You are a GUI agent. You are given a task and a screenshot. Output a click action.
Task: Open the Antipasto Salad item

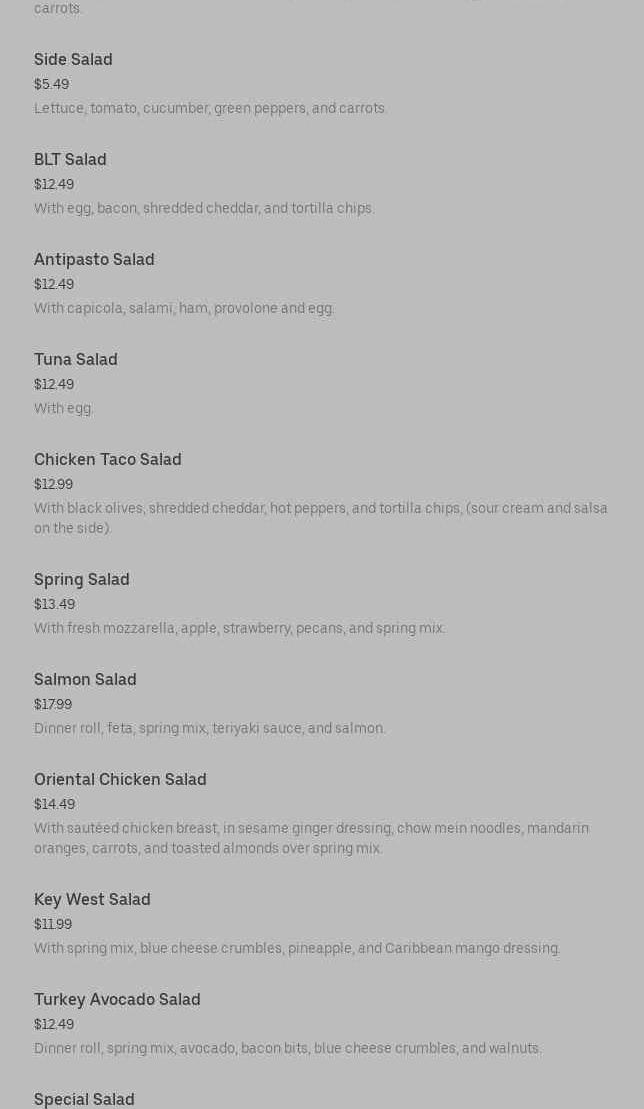coord(94,260)
